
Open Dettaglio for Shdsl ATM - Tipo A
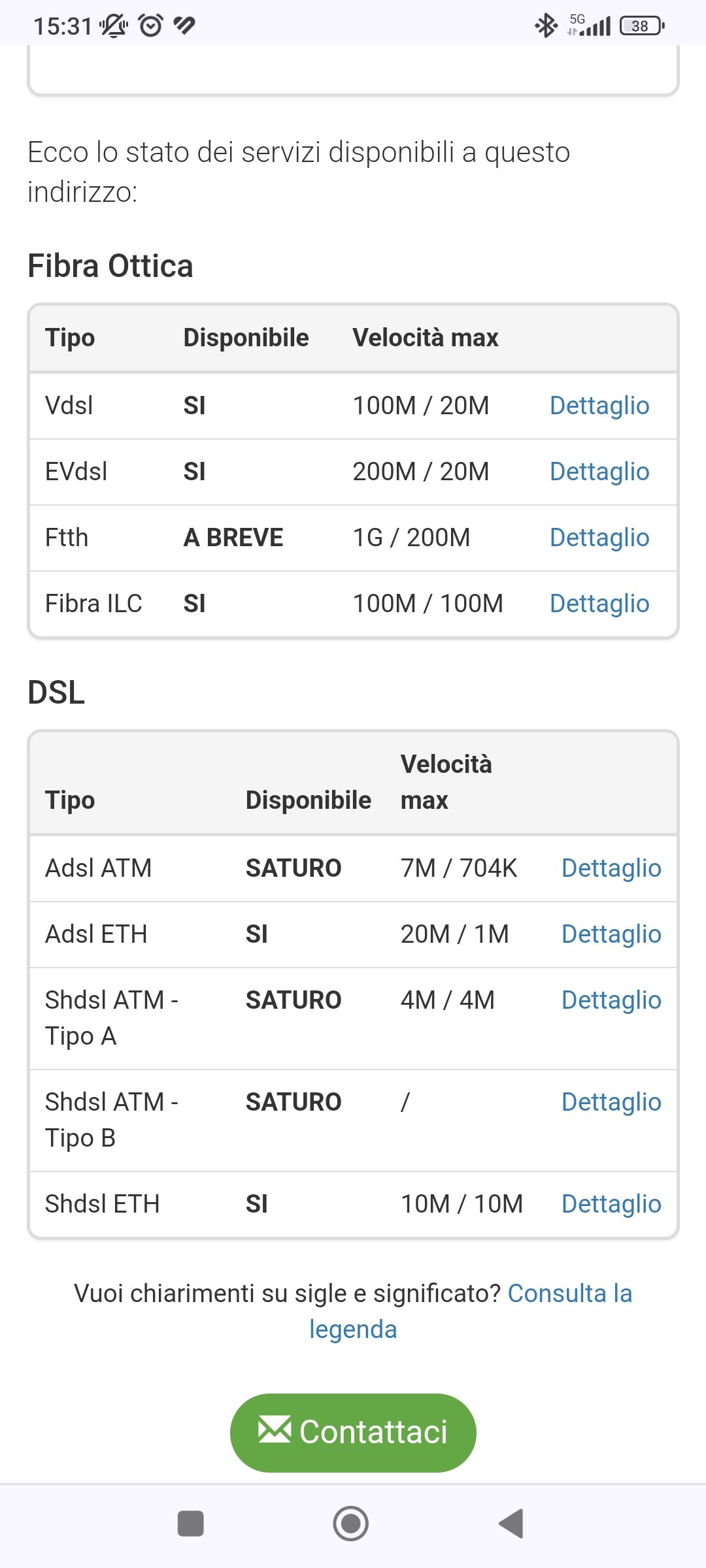[x=611, y=1000]
